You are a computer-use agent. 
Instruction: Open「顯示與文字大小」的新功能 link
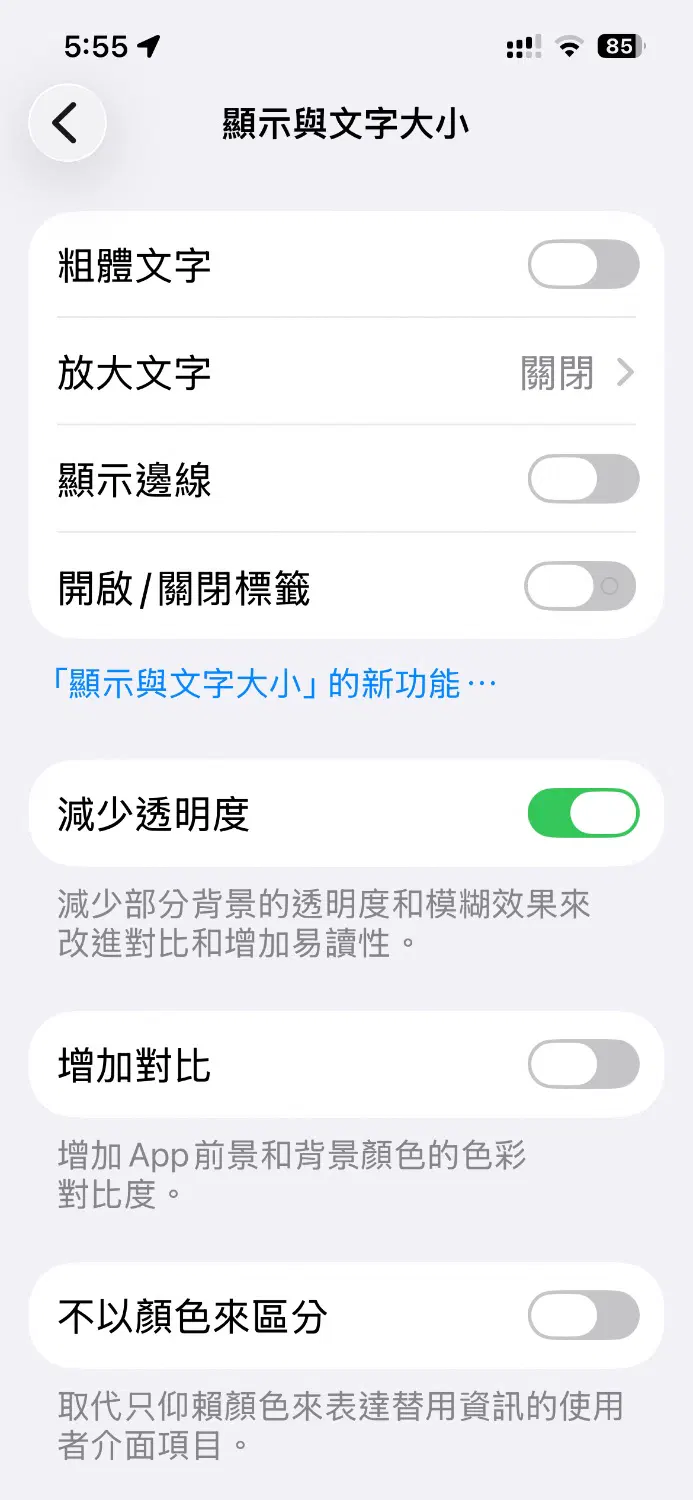(x=273, y=684)
